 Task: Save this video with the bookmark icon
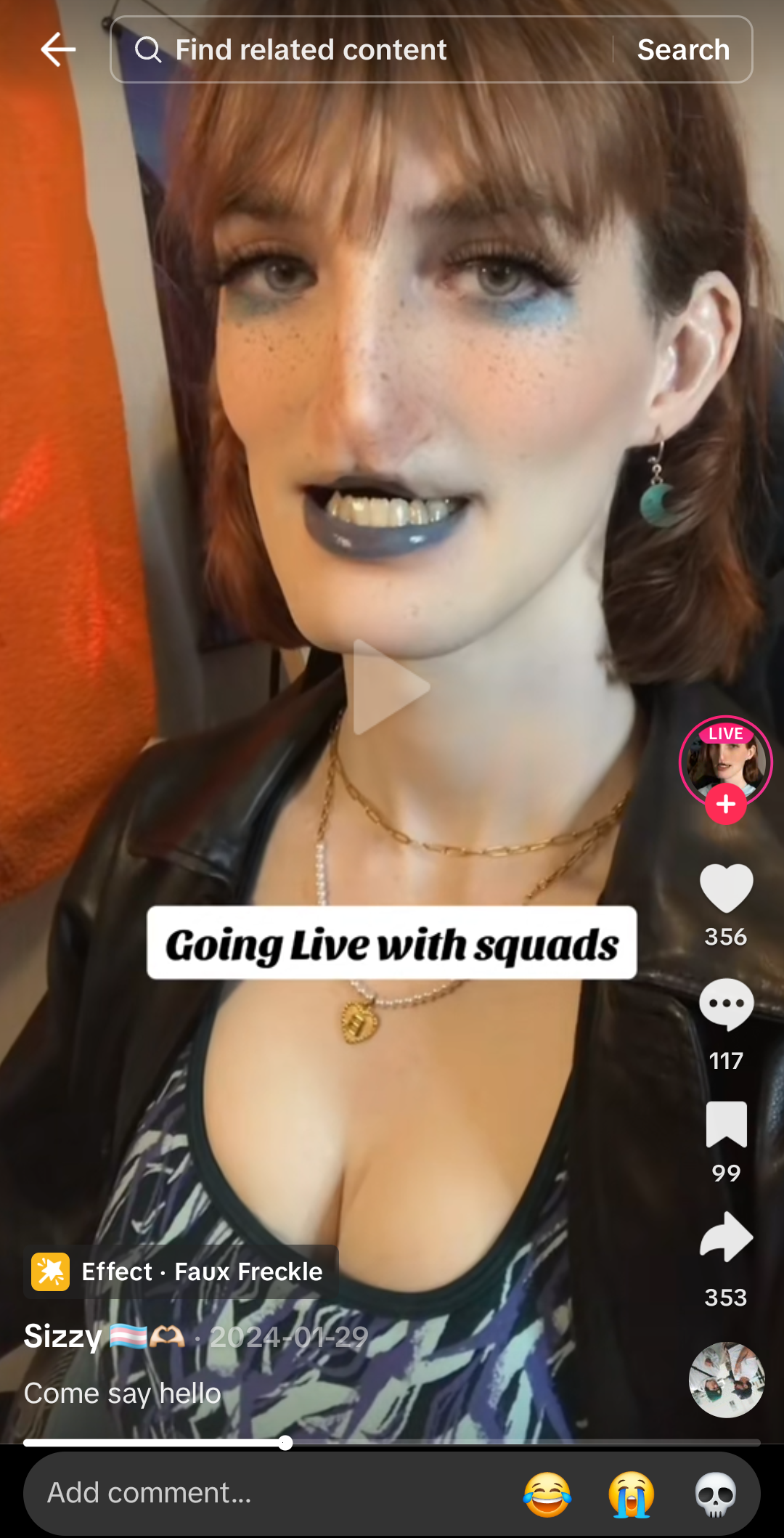(x=726, y=1124)
